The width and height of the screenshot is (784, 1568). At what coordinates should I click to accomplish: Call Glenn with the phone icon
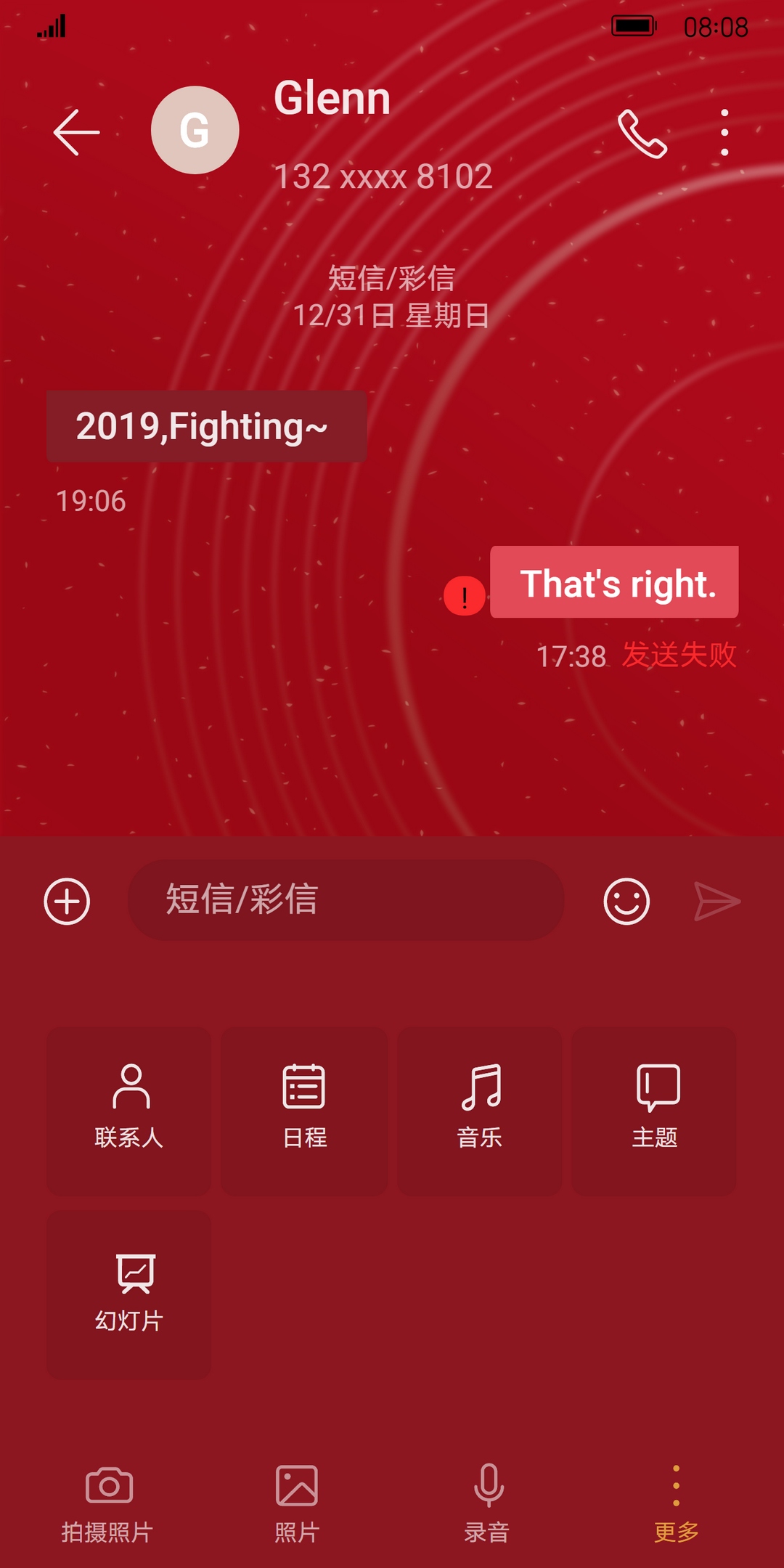point(642,134)
